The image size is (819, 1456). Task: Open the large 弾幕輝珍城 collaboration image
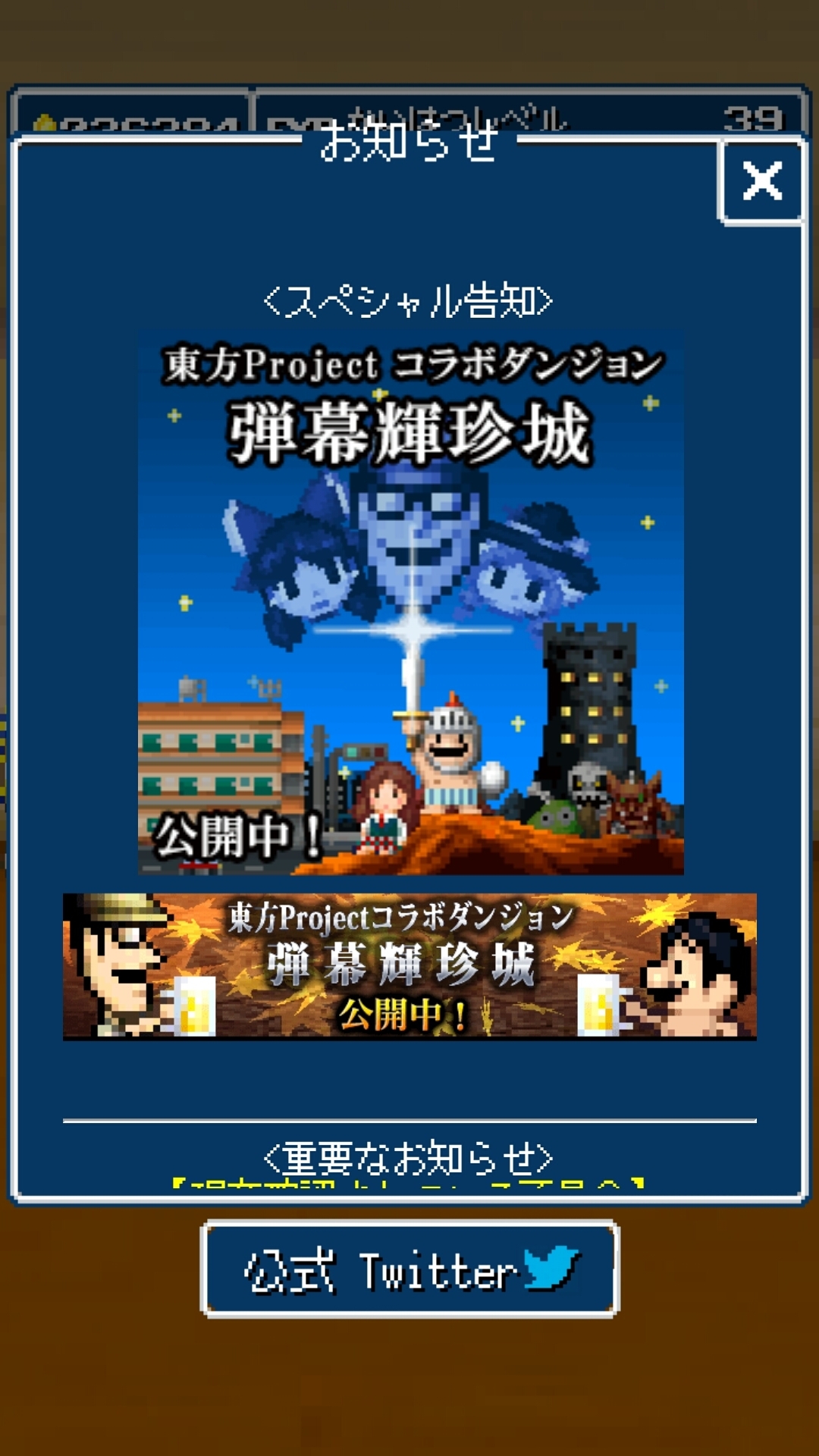pos(410,602)
